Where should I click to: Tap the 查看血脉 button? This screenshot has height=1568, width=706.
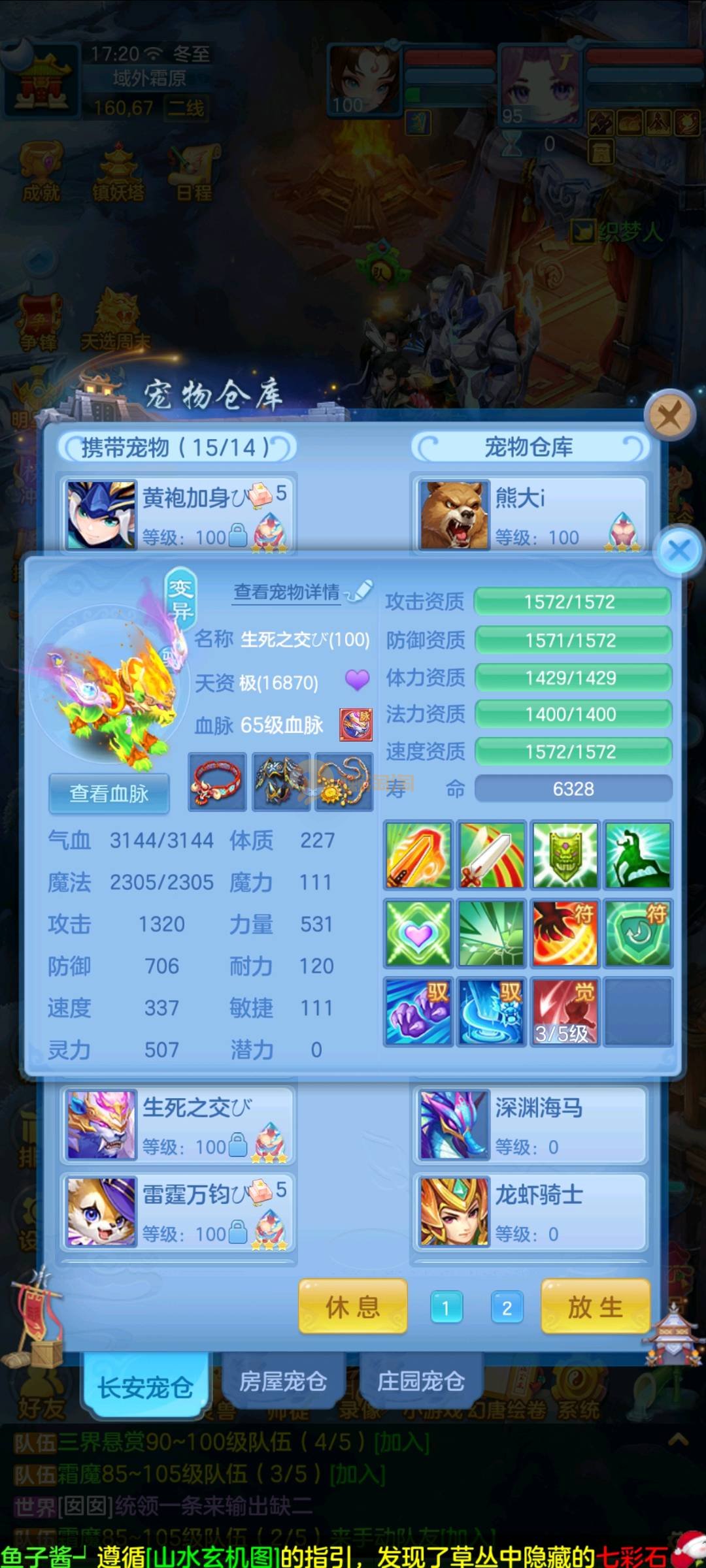click(109, 793)
